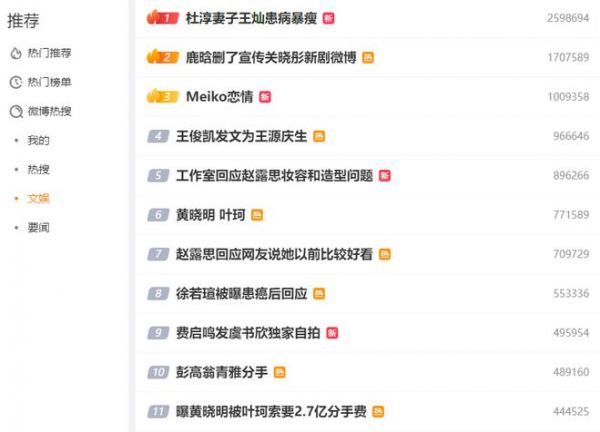Screen dimensions: 600x432
Task: Switch to the 热搜 sub-tab
Action: (x=38, y=170)
